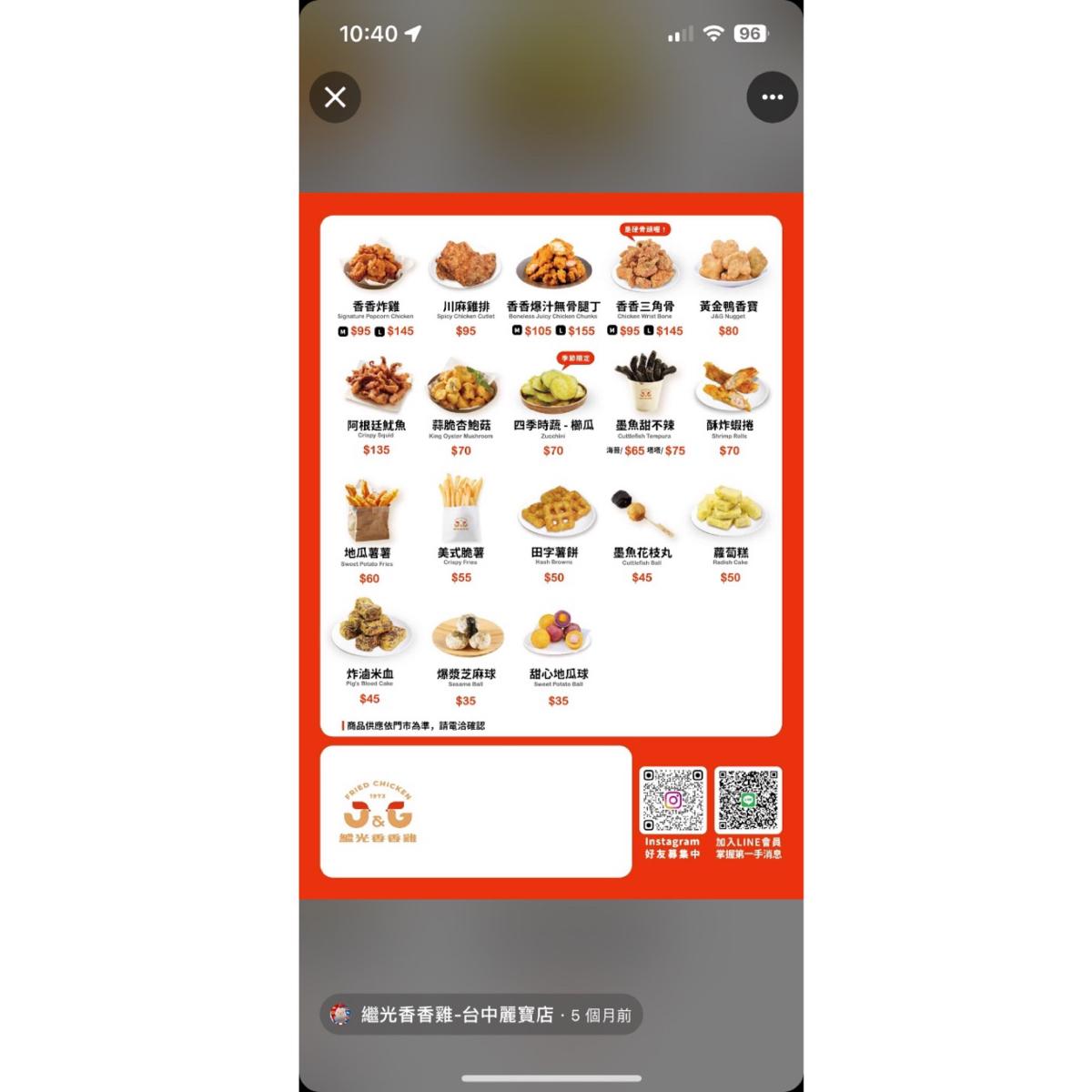
Task: Open the three-dot more options menu
Action: pos(772,97)
